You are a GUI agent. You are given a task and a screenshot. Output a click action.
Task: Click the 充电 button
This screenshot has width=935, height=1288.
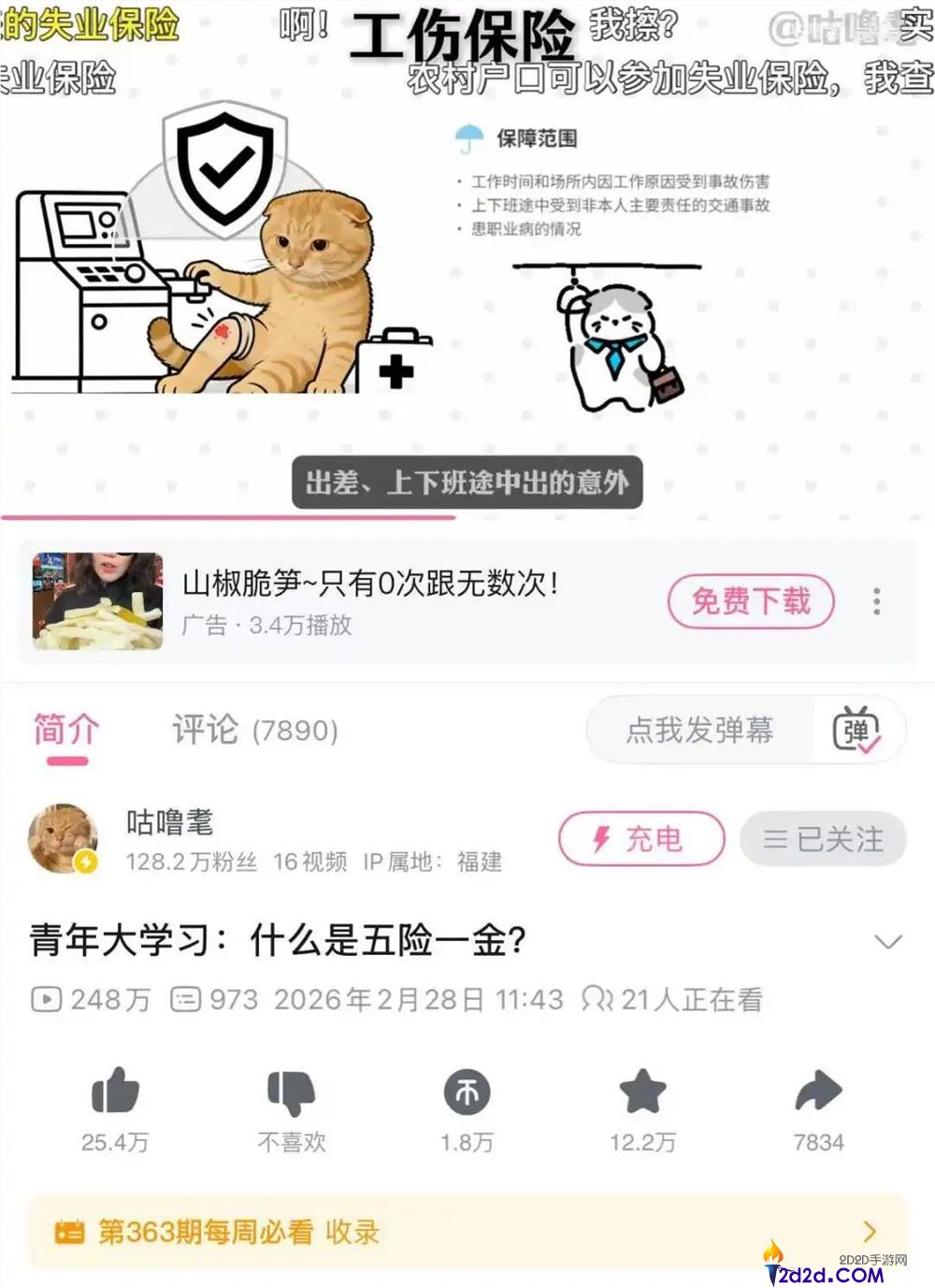(640, 840)
